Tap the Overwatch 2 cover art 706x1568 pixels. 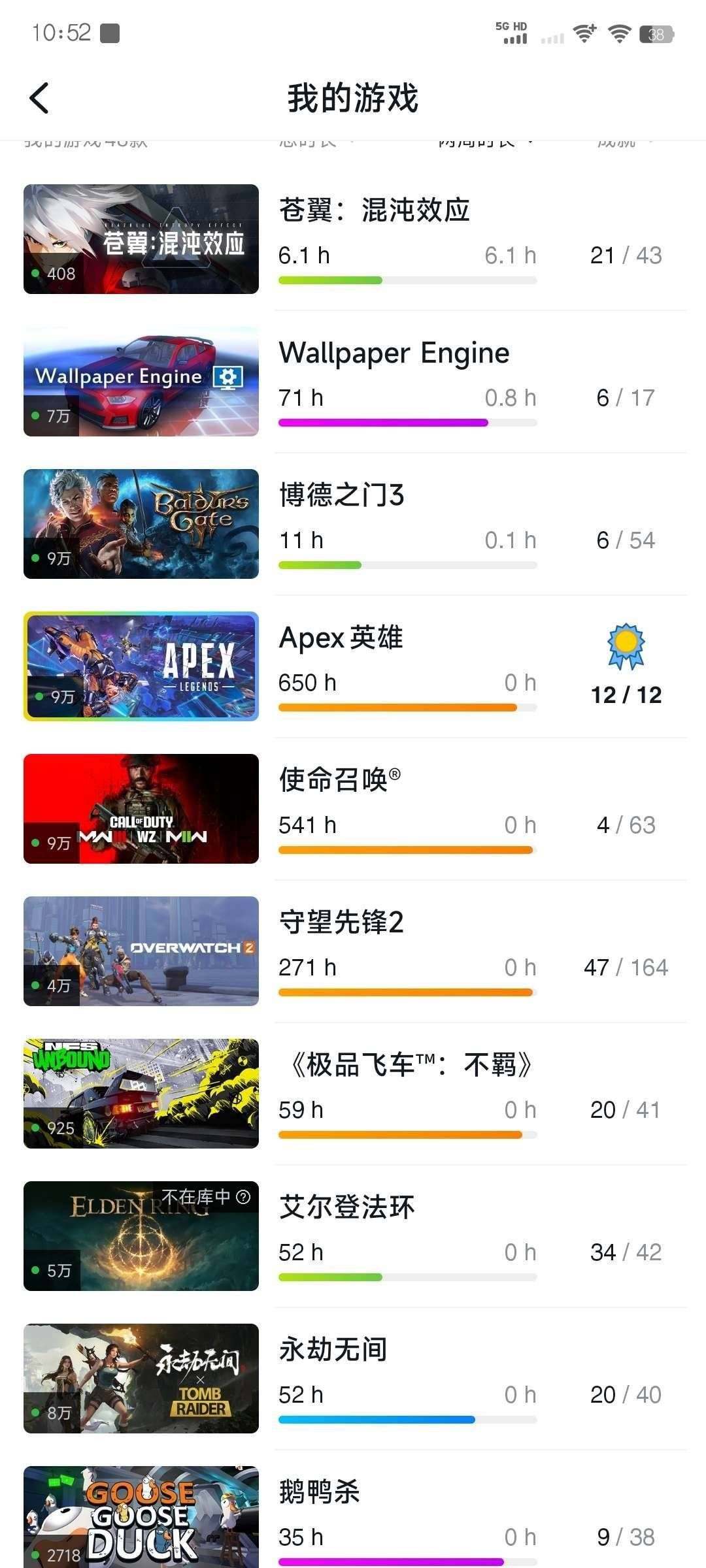pos(141,951)
